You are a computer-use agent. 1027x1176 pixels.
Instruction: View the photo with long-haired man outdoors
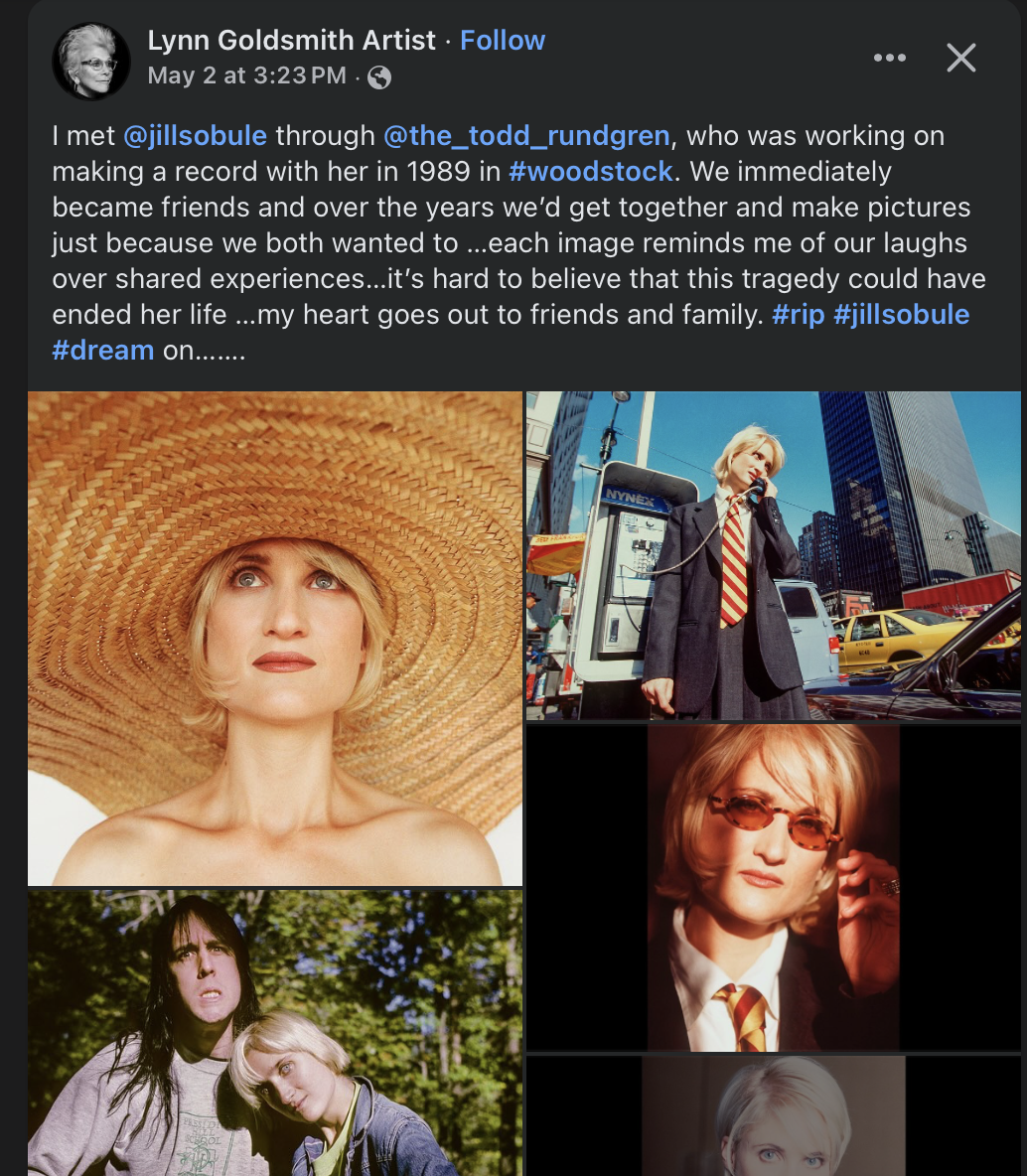click(x=275, y=1033)
